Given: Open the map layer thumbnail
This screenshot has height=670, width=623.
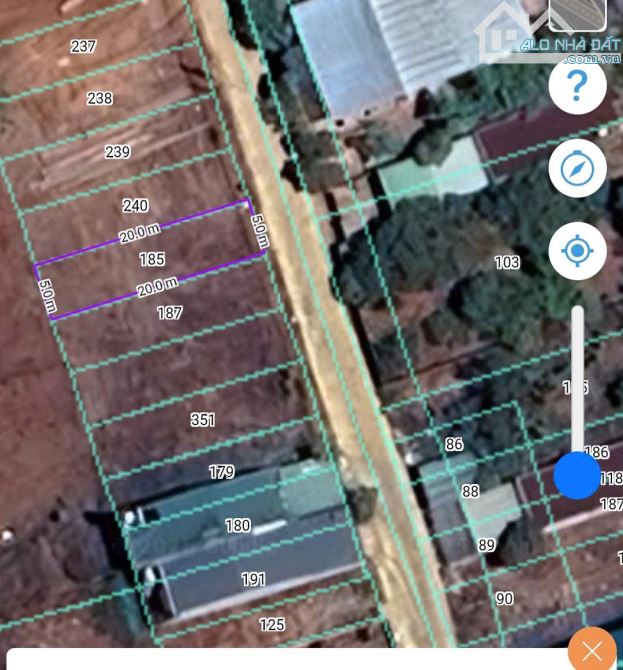Looking at the screenshot, I should coord(577,14).
